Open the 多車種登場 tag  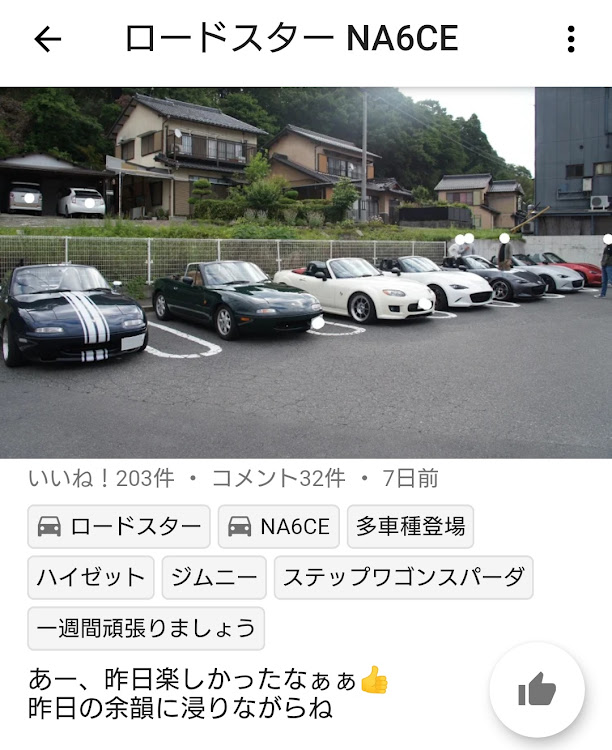tap(410, 527)
